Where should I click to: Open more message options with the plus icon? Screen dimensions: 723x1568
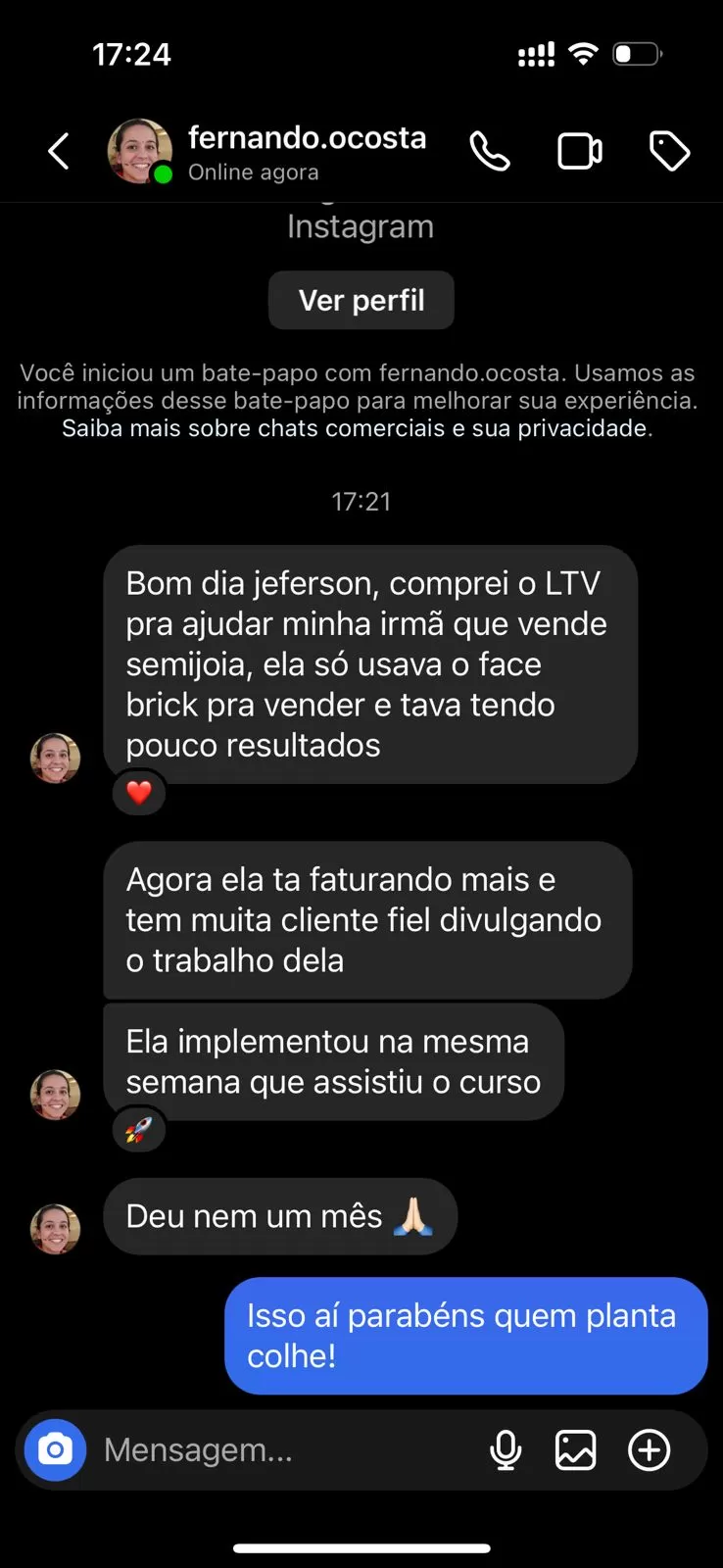(648, 1449)
